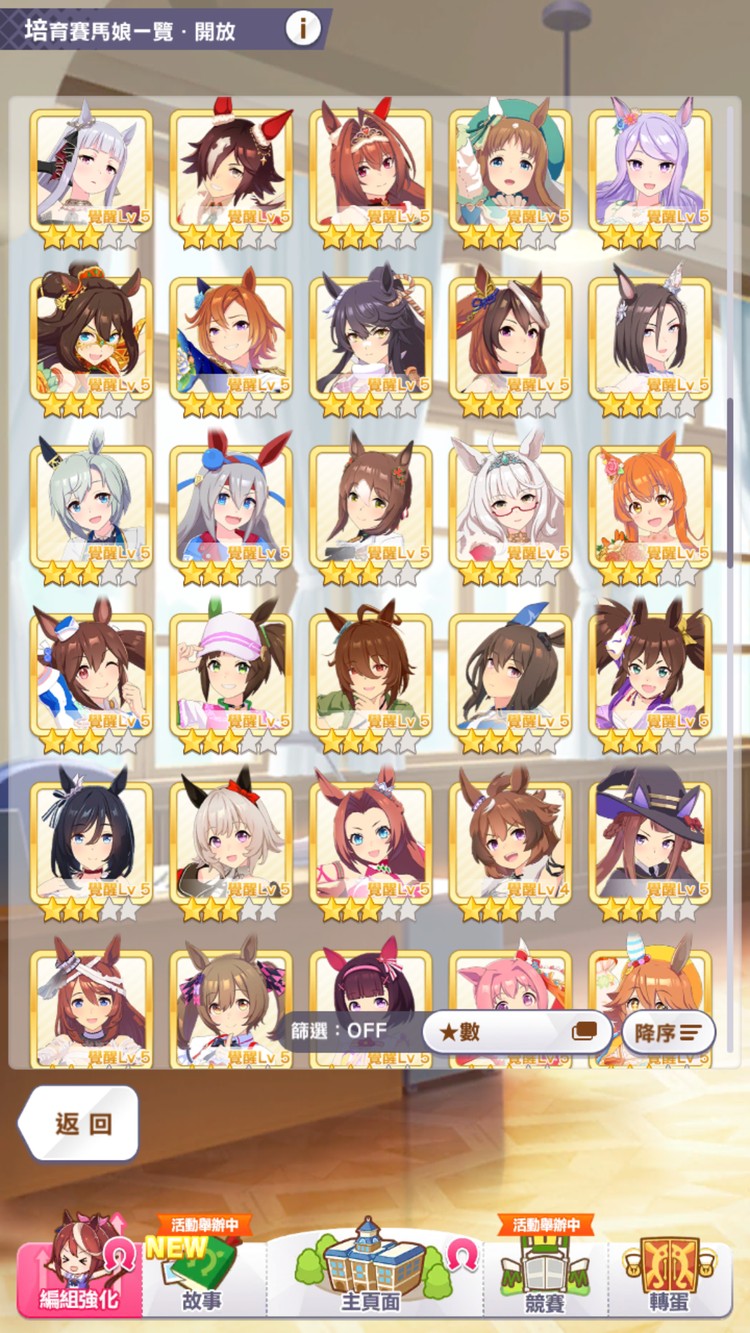Open the 轉蛋 gacha tab
This screenshot has width=750, height=1333.
pos(673,1273)
